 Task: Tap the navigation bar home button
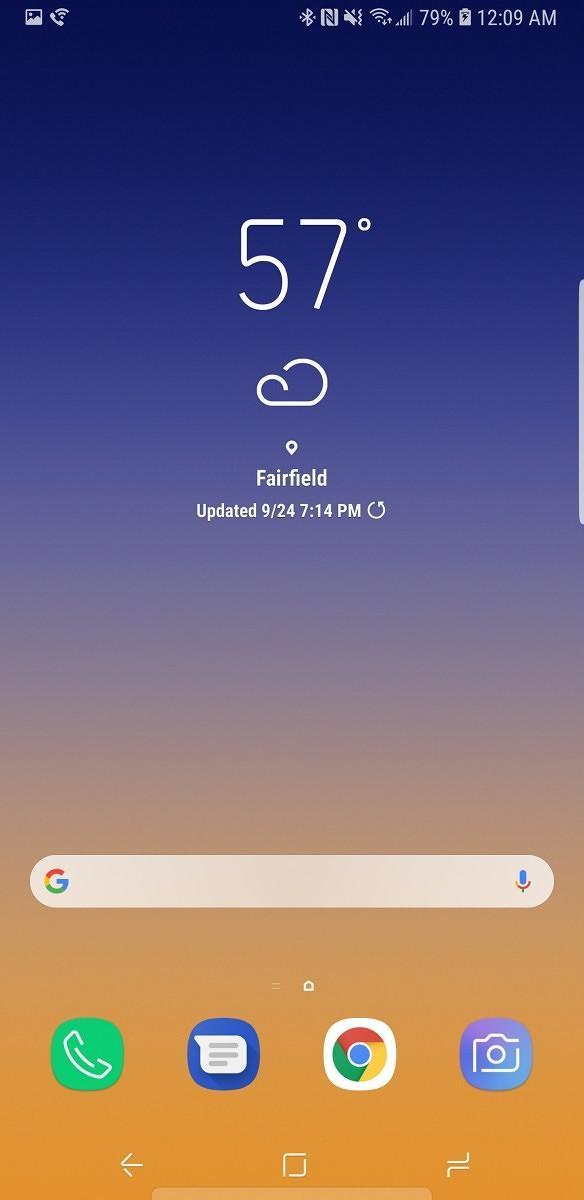pyautogui.click(x=294, y=1164)
